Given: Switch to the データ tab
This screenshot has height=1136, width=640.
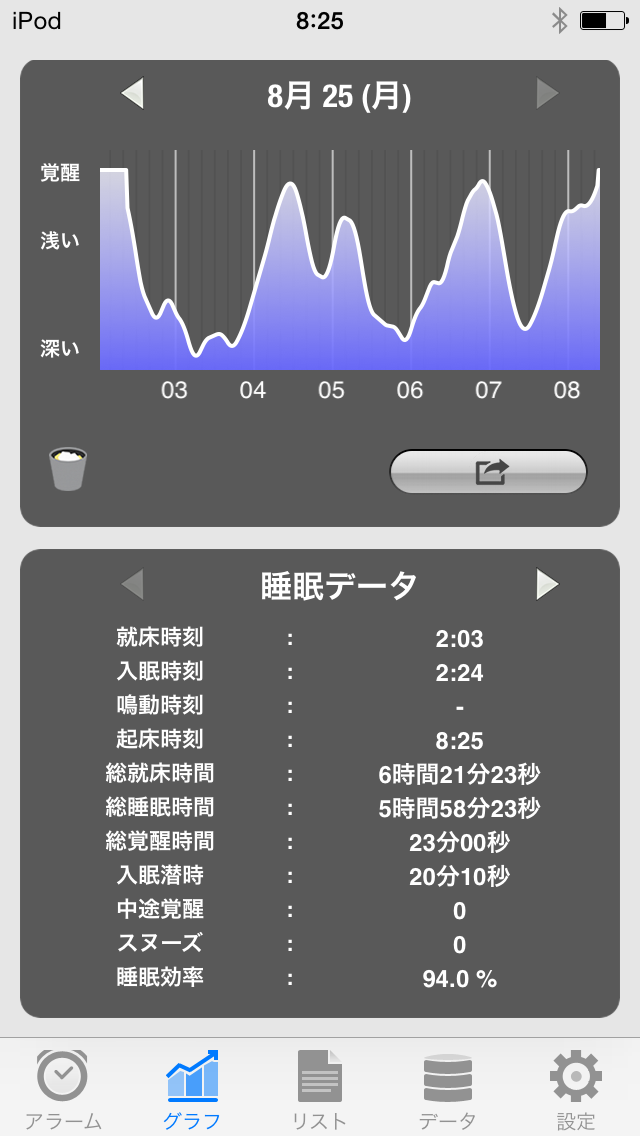Looking at the screenshot, I should pos(447,1088).
